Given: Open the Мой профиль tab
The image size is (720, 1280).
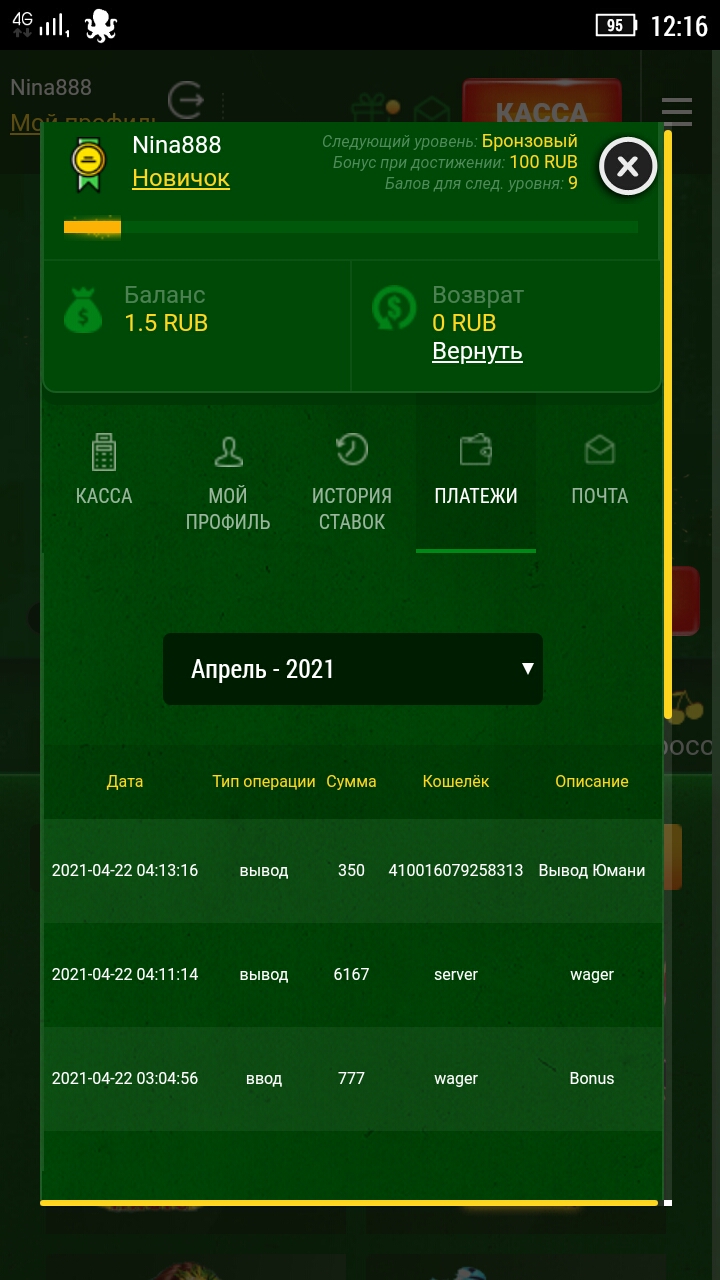Looking at the screenshot, I should click(x=228, y=482).
